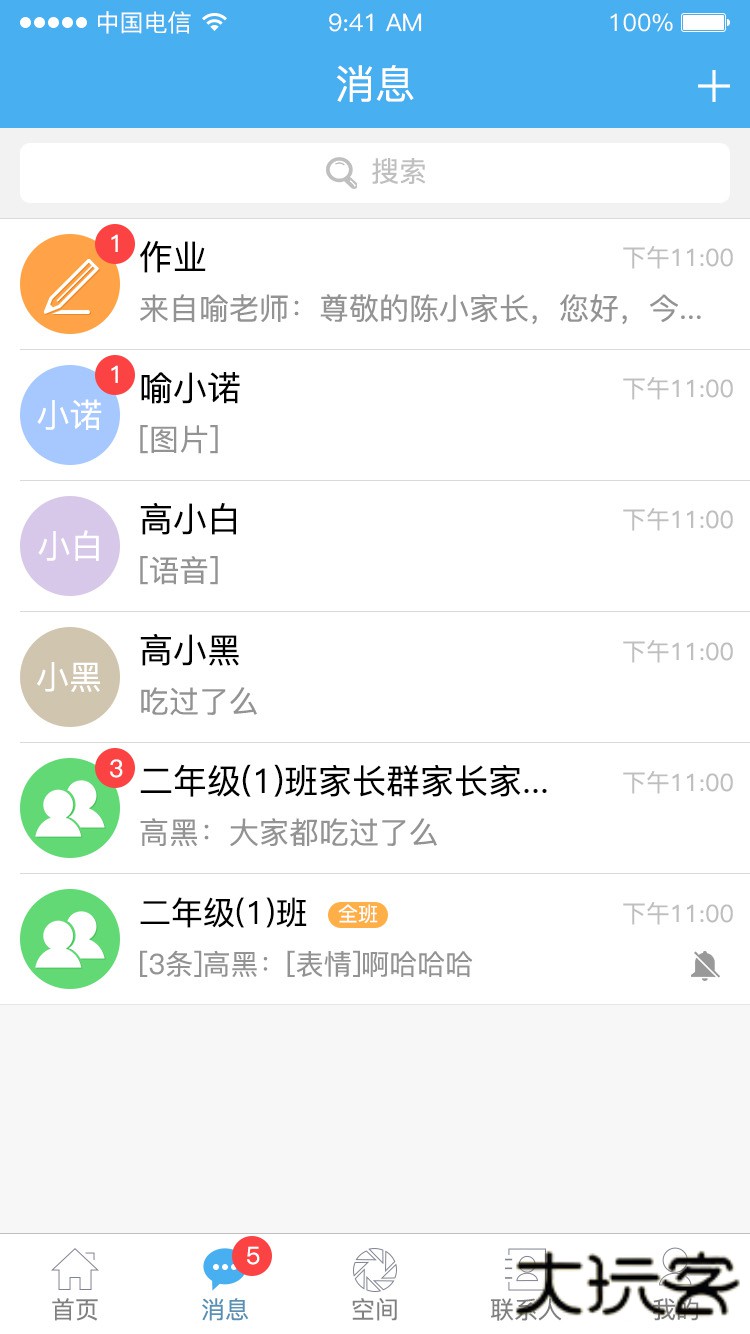The image size is (750, 1334).
Task: Tap the plus icon to create new chat
Action: point(712,86)
